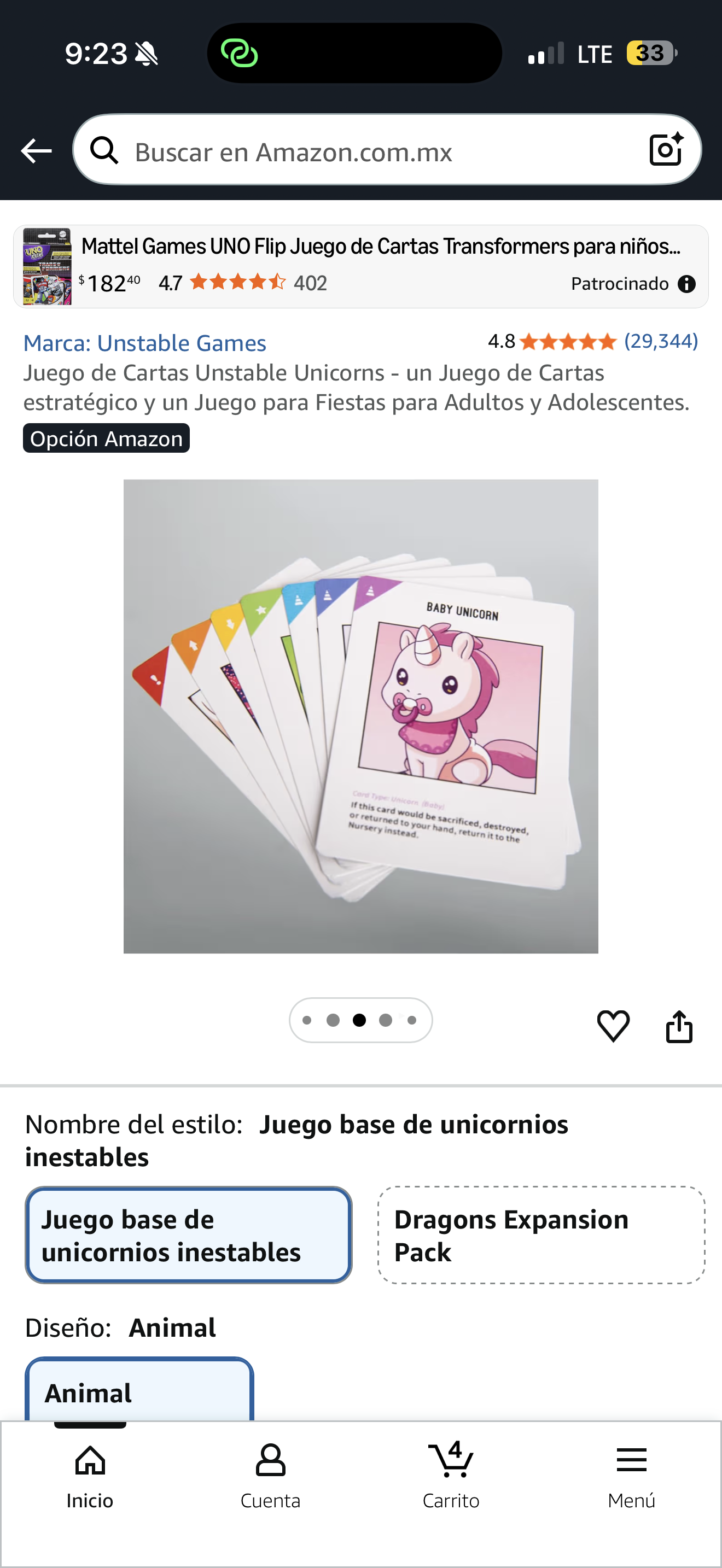Add product to wish list heart
Screen dimensions: 722x1568
(613, 1026)
